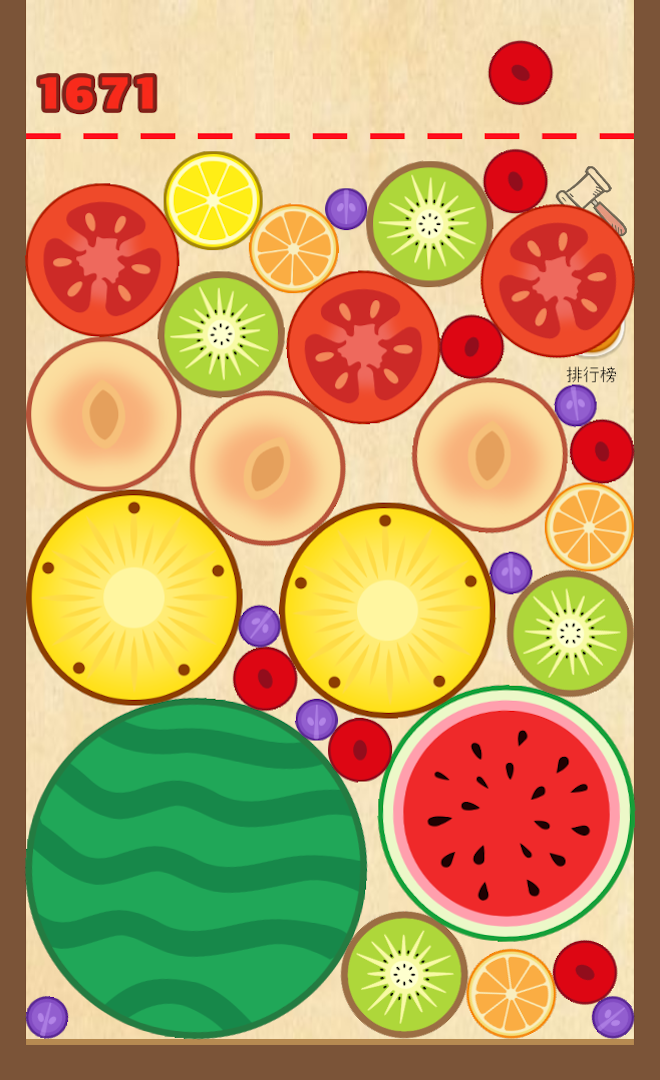Open the 排行榜 leaderboard

591,375
